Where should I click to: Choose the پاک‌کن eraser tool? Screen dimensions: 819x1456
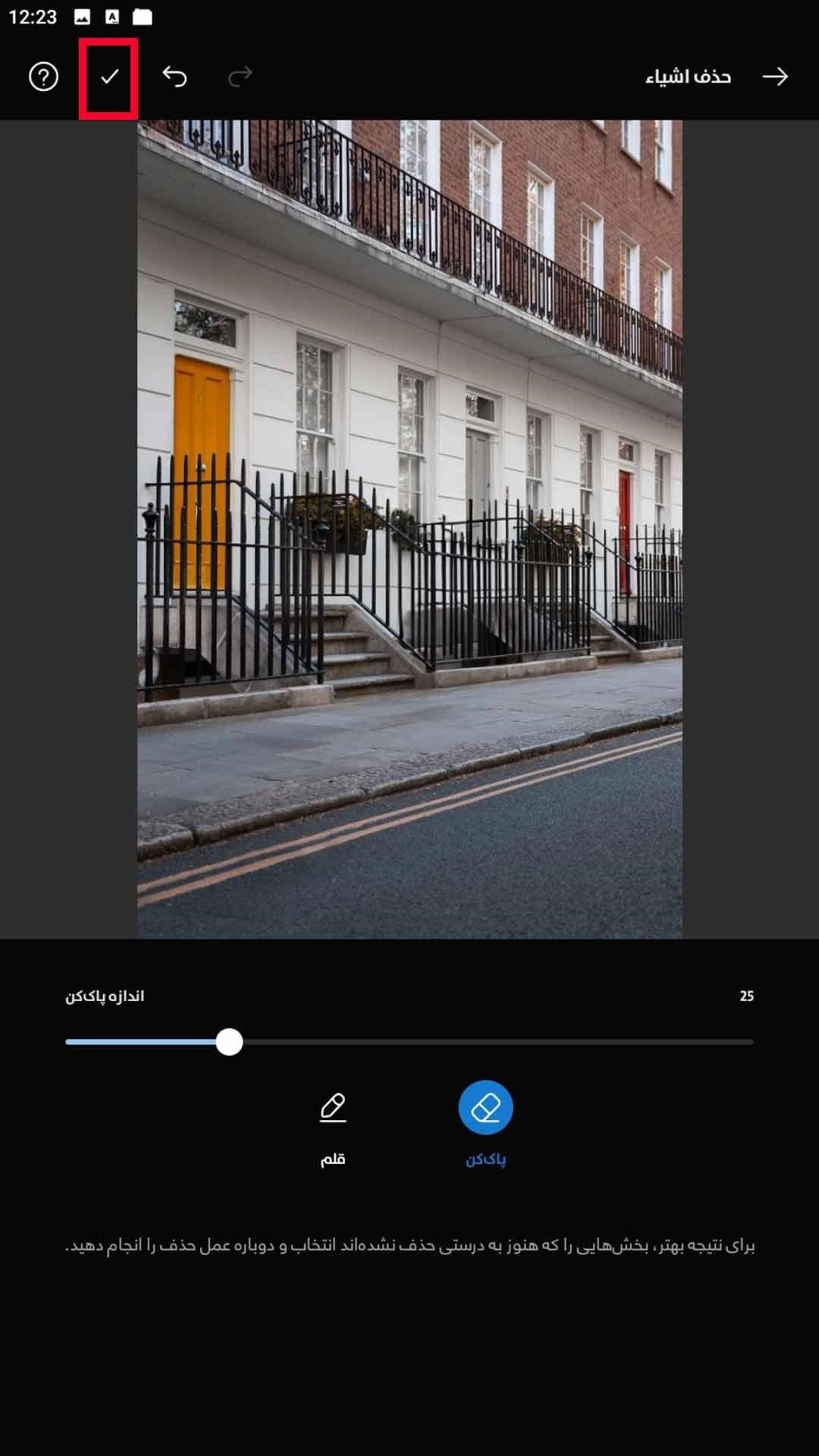coord(485,1109)
